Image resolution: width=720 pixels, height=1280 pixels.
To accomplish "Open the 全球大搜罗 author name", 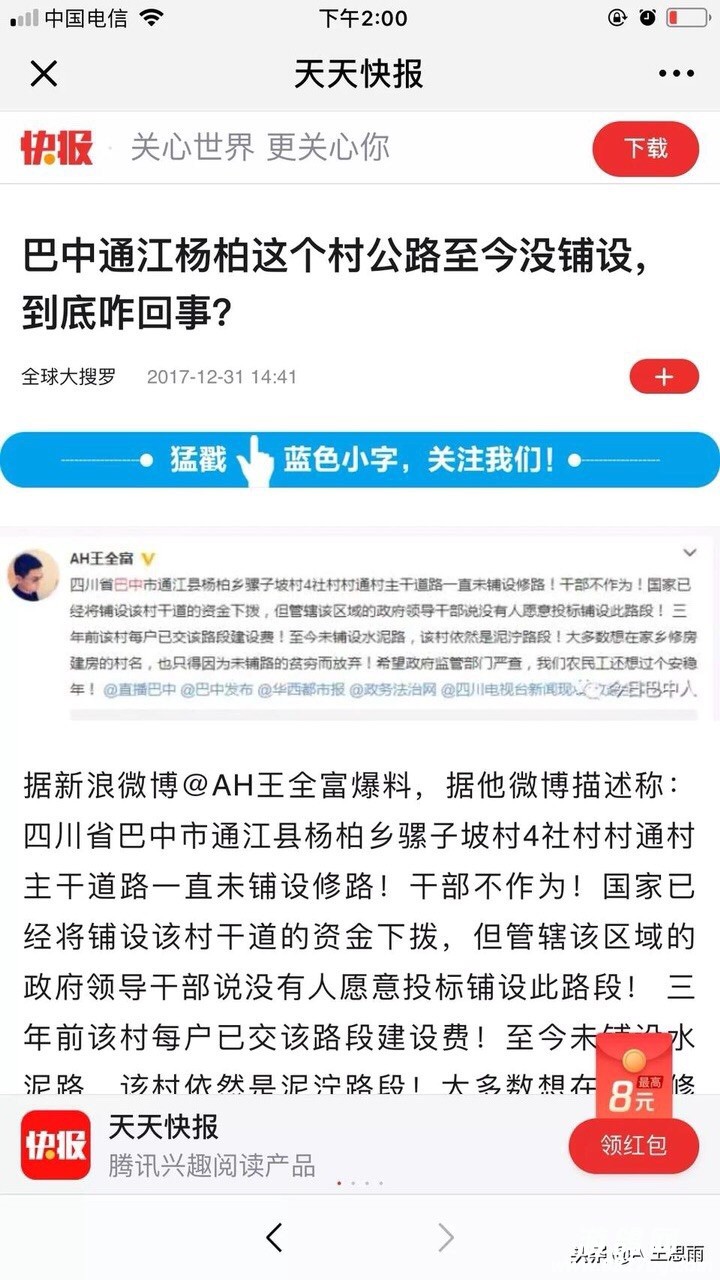I will pos(69,377).
